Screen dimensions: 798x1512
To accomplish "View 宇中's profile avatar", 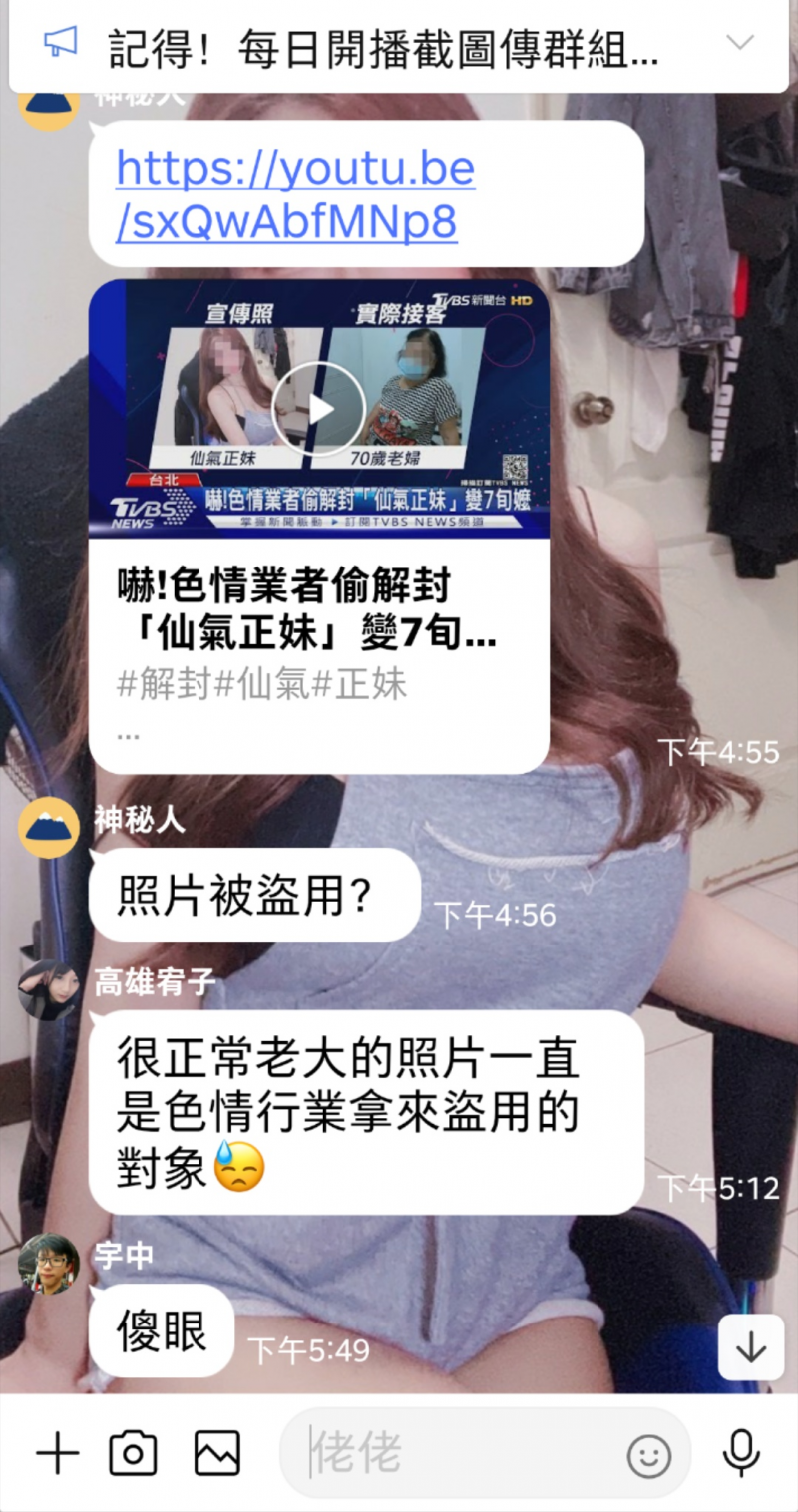I will point(48,1263).
